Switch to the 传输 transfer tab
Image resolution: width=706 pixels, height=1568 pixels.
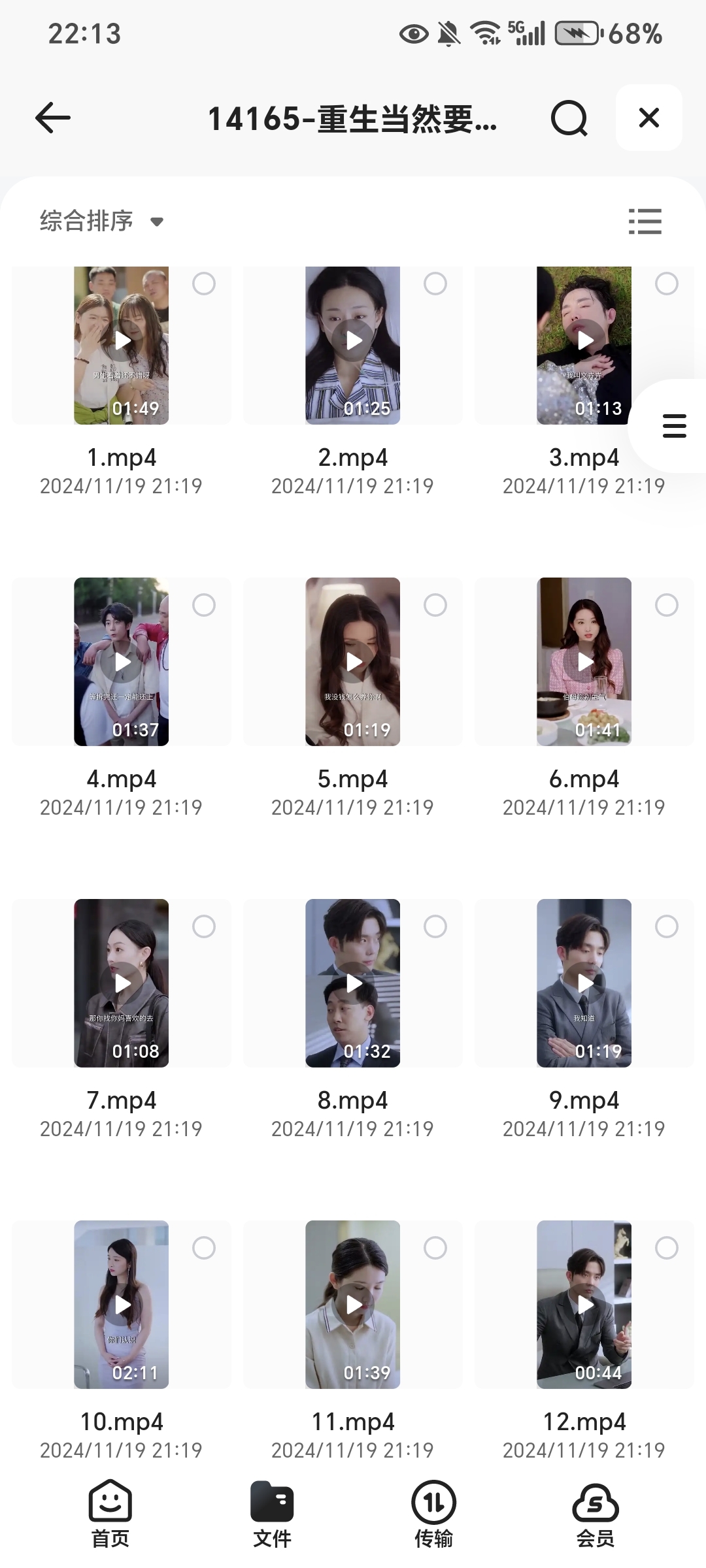click(x=433, y=1514)
